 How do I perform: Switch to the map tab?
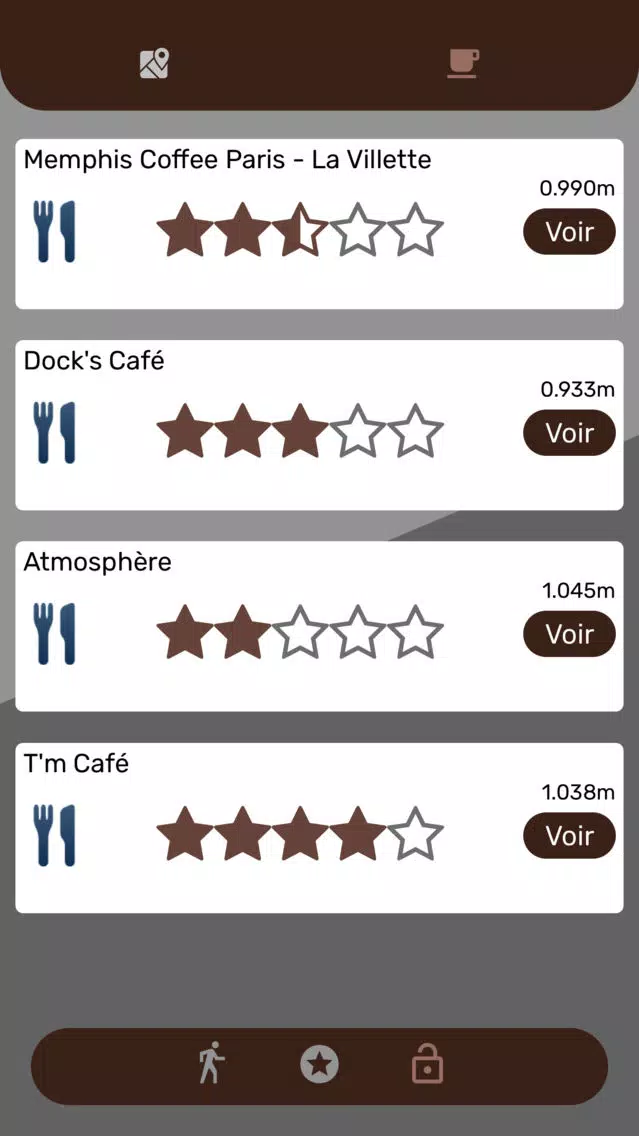(154, 64)
